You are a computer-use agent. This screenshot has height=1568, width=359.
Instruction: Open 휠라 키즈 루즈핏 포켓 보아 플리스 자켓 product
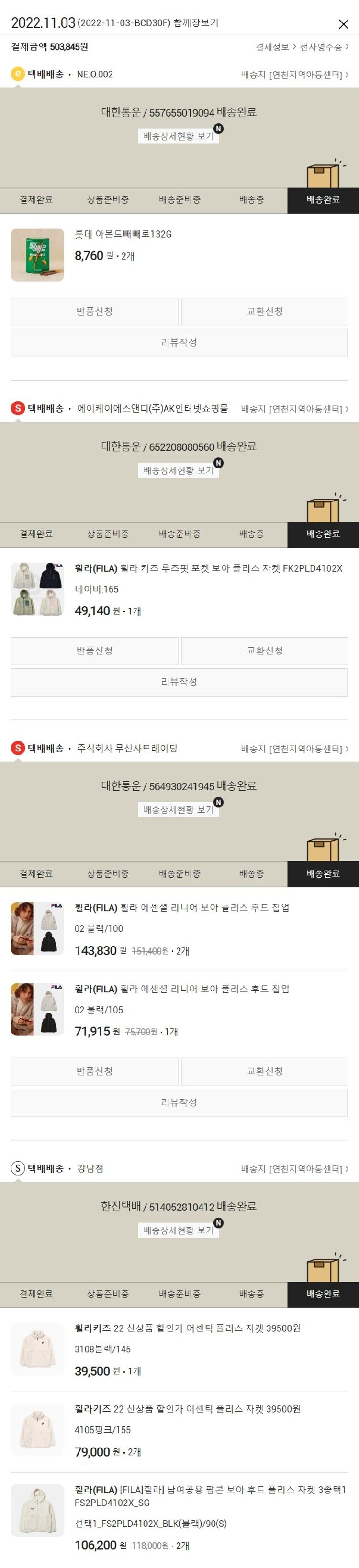(208, 568)
